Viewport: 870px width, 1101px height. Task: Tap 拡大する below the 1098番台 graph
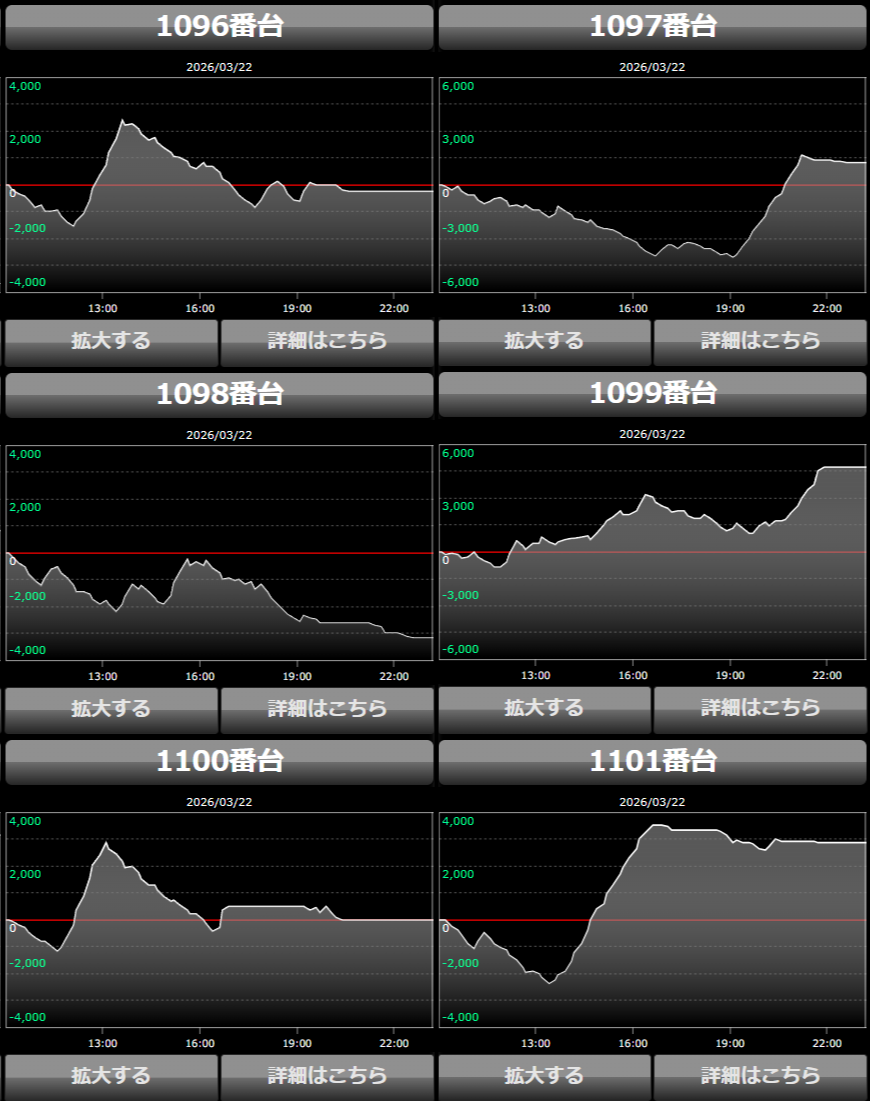[111, 709]
